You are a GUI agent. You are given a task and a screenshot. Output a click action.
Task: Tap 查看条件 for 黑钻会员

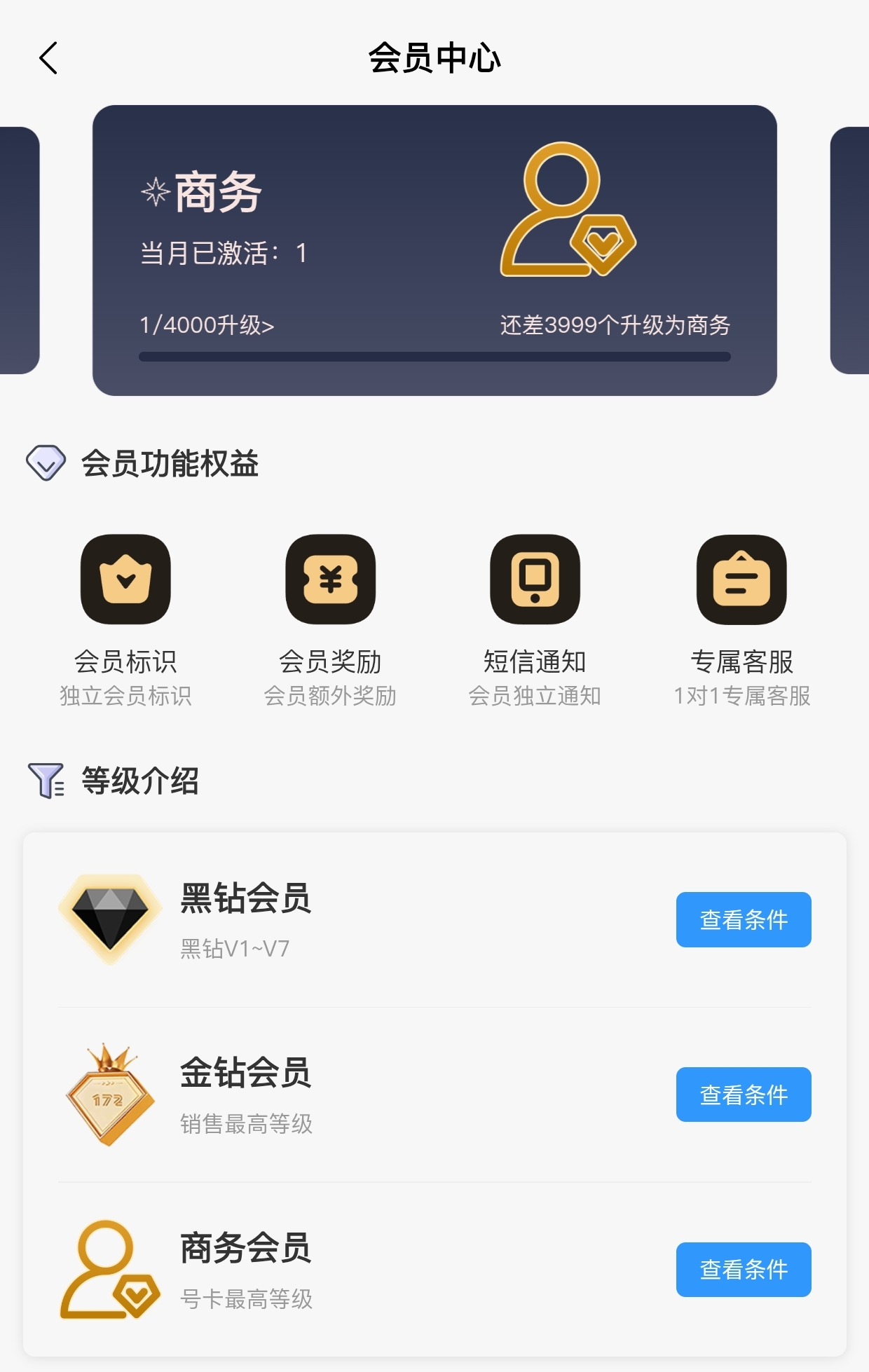[743, 919]
